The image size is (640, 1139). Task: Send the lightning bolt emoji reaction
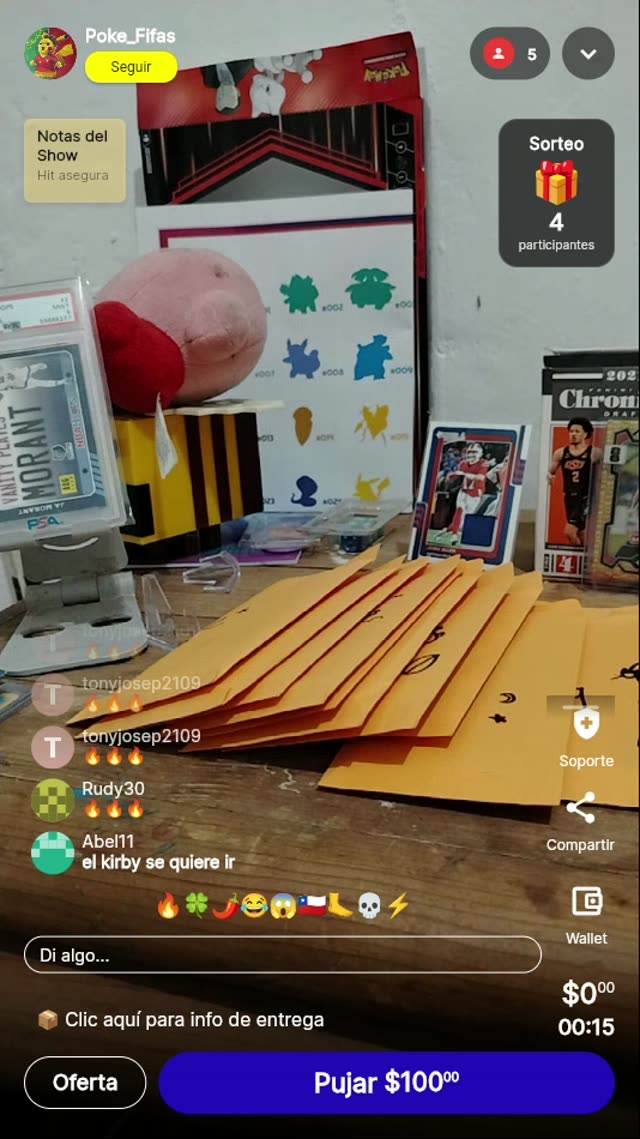click(x=398, y=906)
